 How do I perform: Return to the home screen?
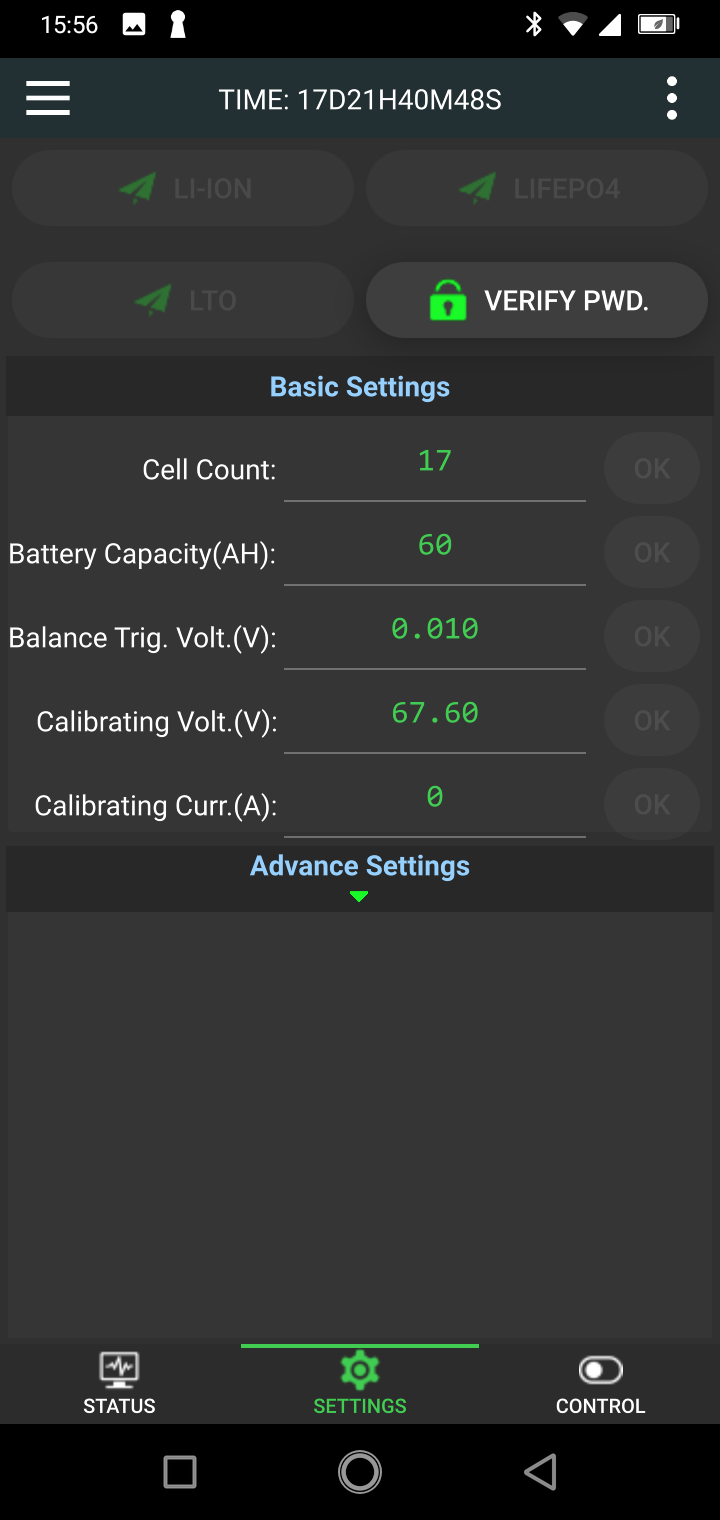[x=360, y=1472]
